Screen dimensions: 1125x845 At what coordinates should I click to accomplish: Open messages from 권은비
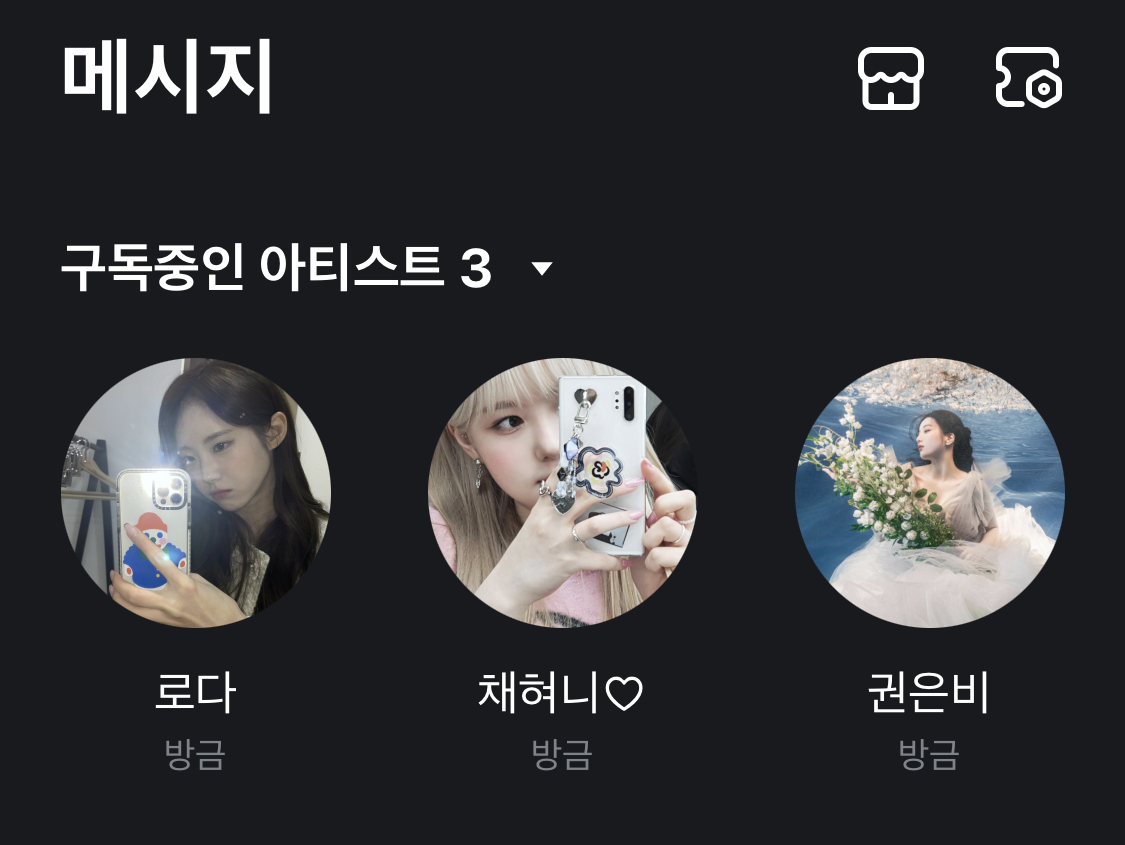[x=929, y=493]
